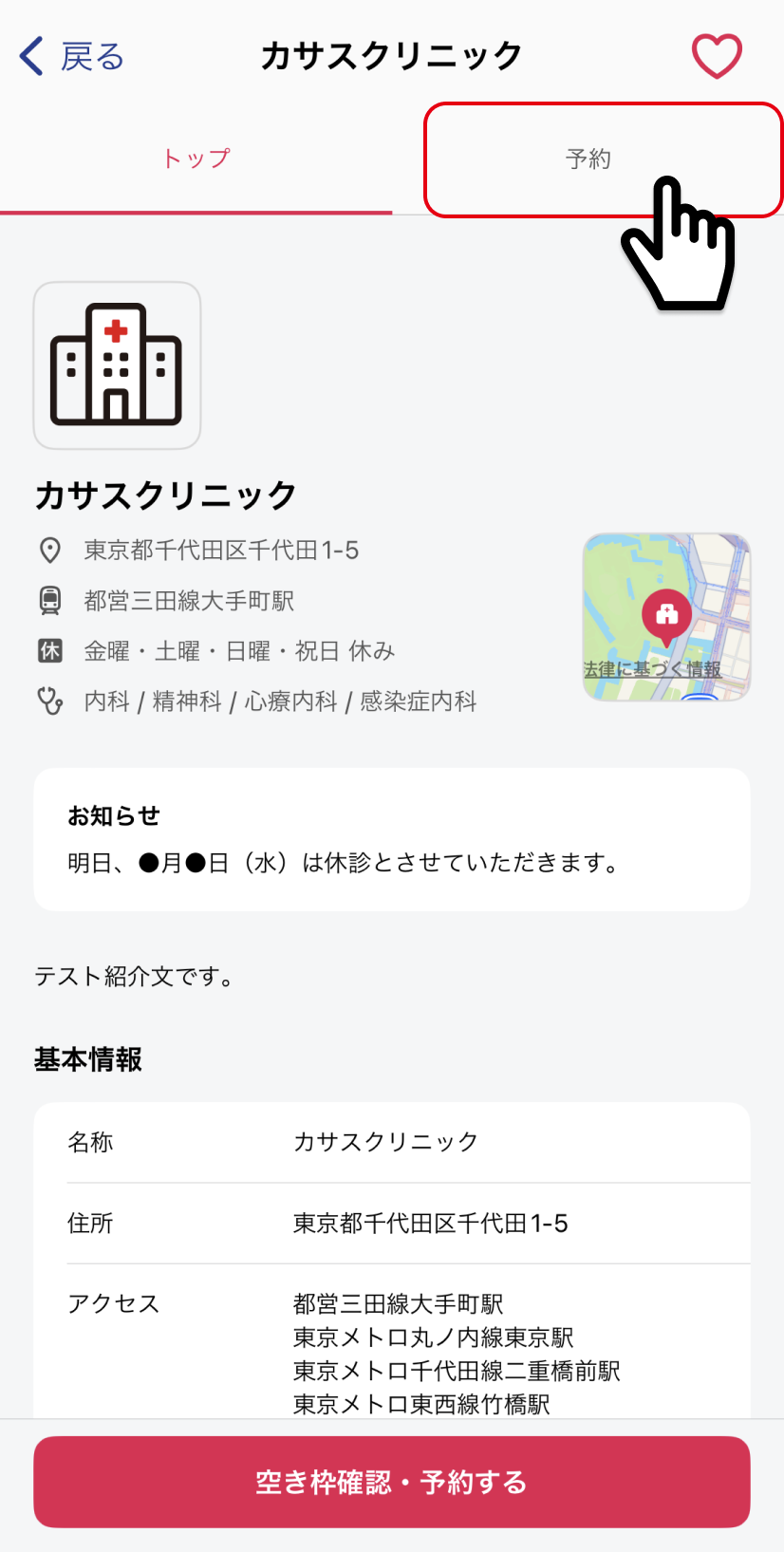Go back with the 戻る button

[x=72, y=56]
